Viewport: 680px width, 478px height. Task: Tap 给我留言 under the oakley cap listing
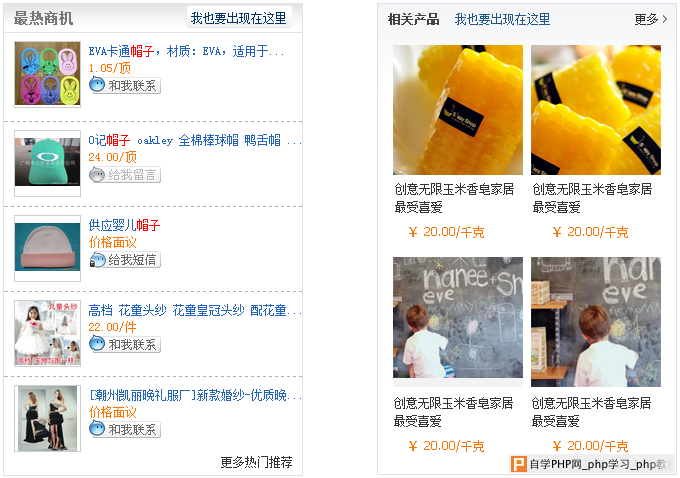coord(125,175)
